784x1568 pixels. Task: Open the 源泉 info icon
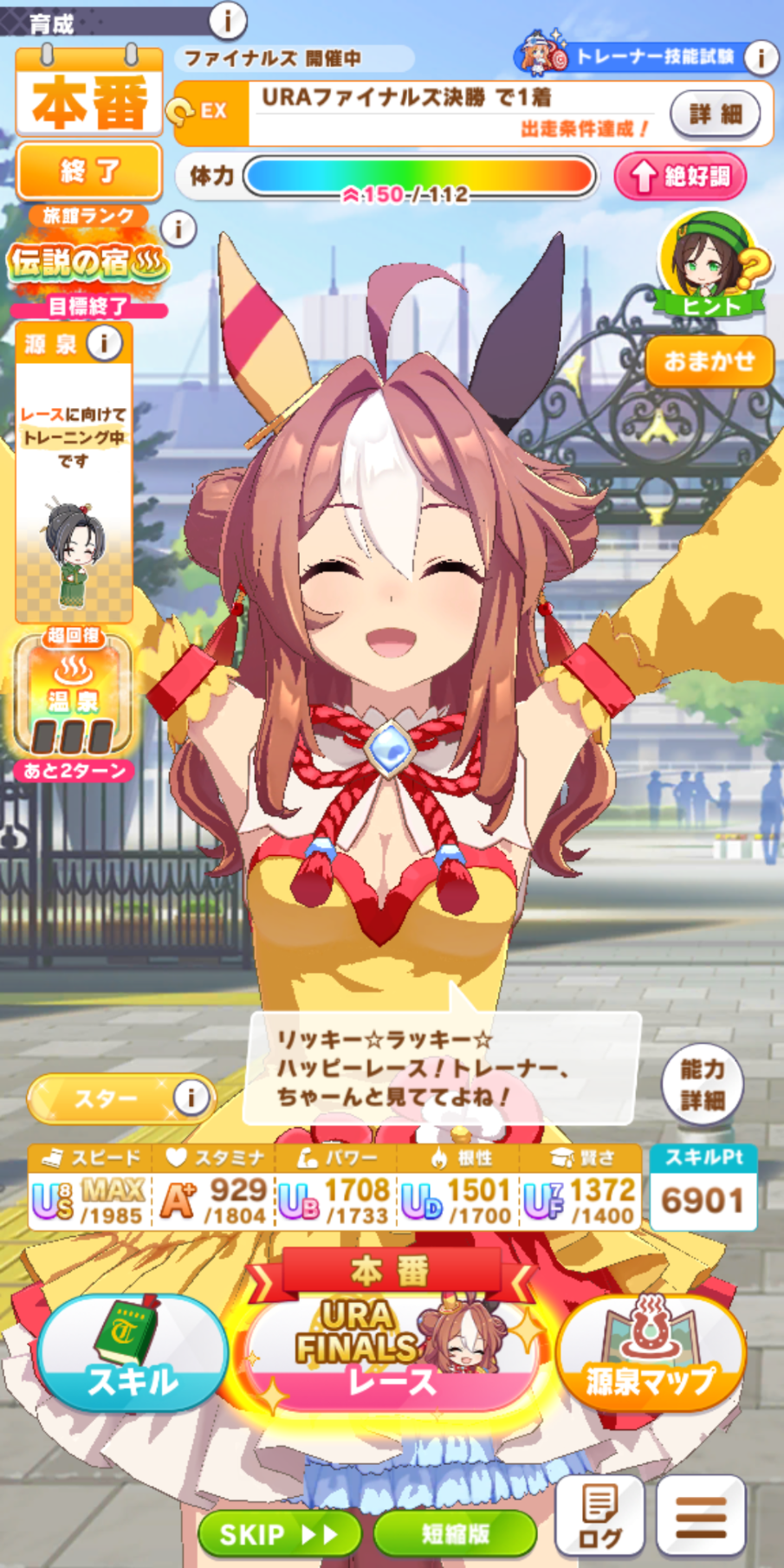click(105, 343)
